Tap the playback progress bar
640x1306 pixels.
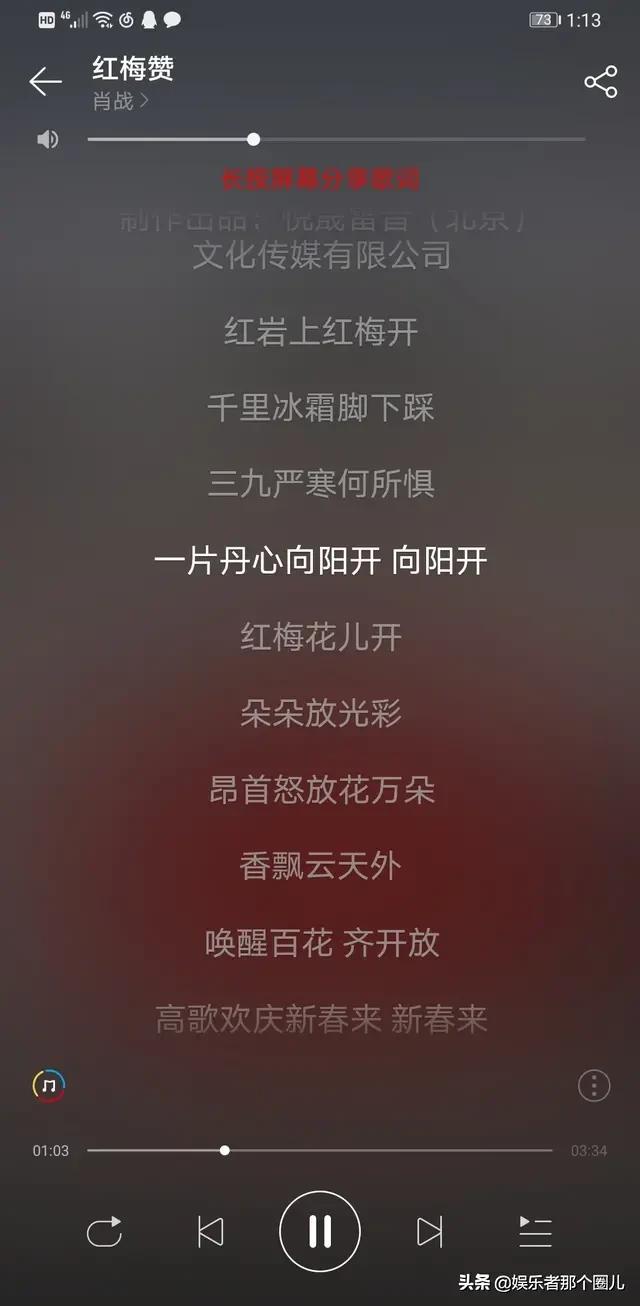click(319, 1150)
